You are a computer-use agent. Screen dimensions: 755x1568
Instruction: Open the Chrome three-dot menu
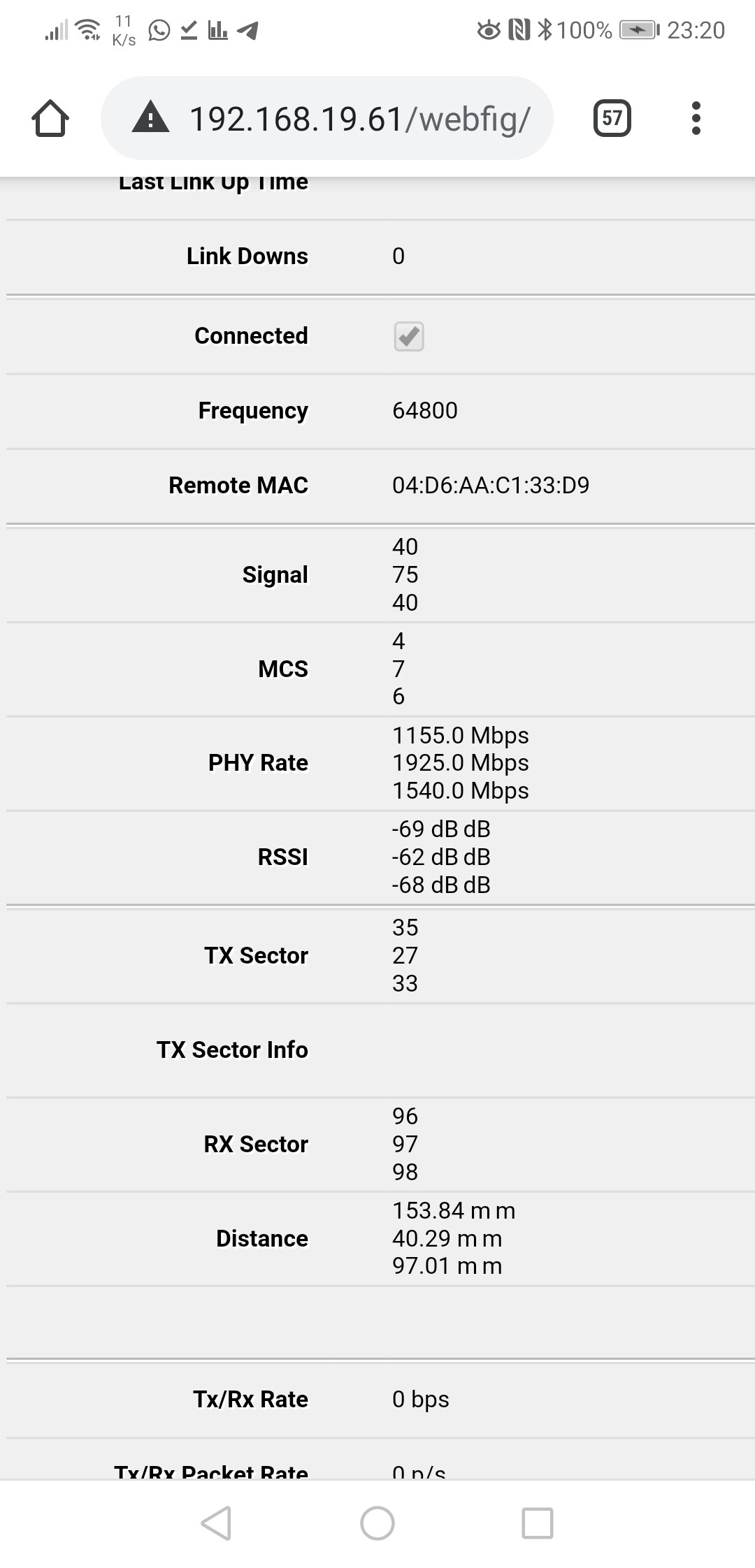tap(696, 117)
